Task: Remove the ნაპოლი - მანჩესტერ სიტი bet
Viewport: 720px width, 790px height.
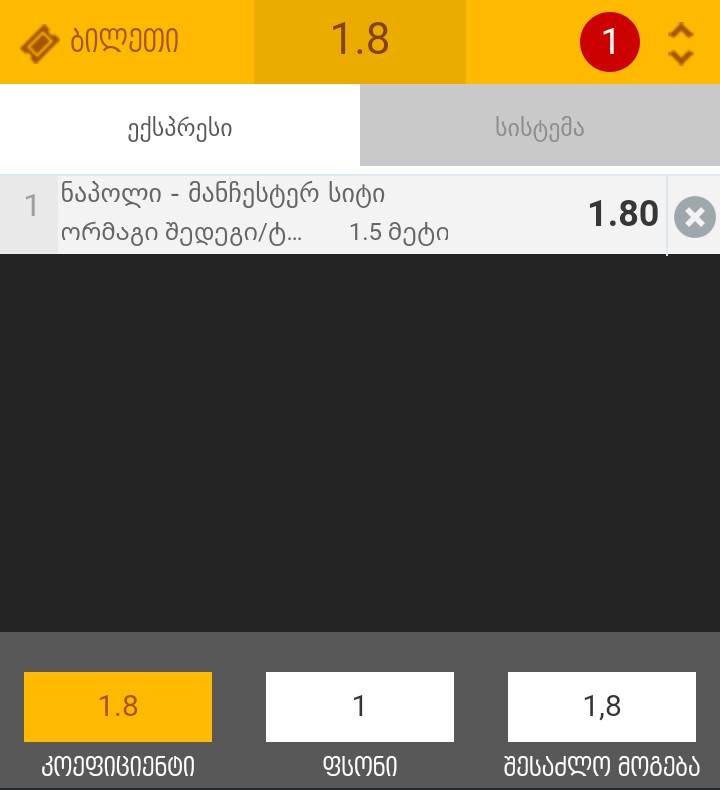Action: click(694, 217)
